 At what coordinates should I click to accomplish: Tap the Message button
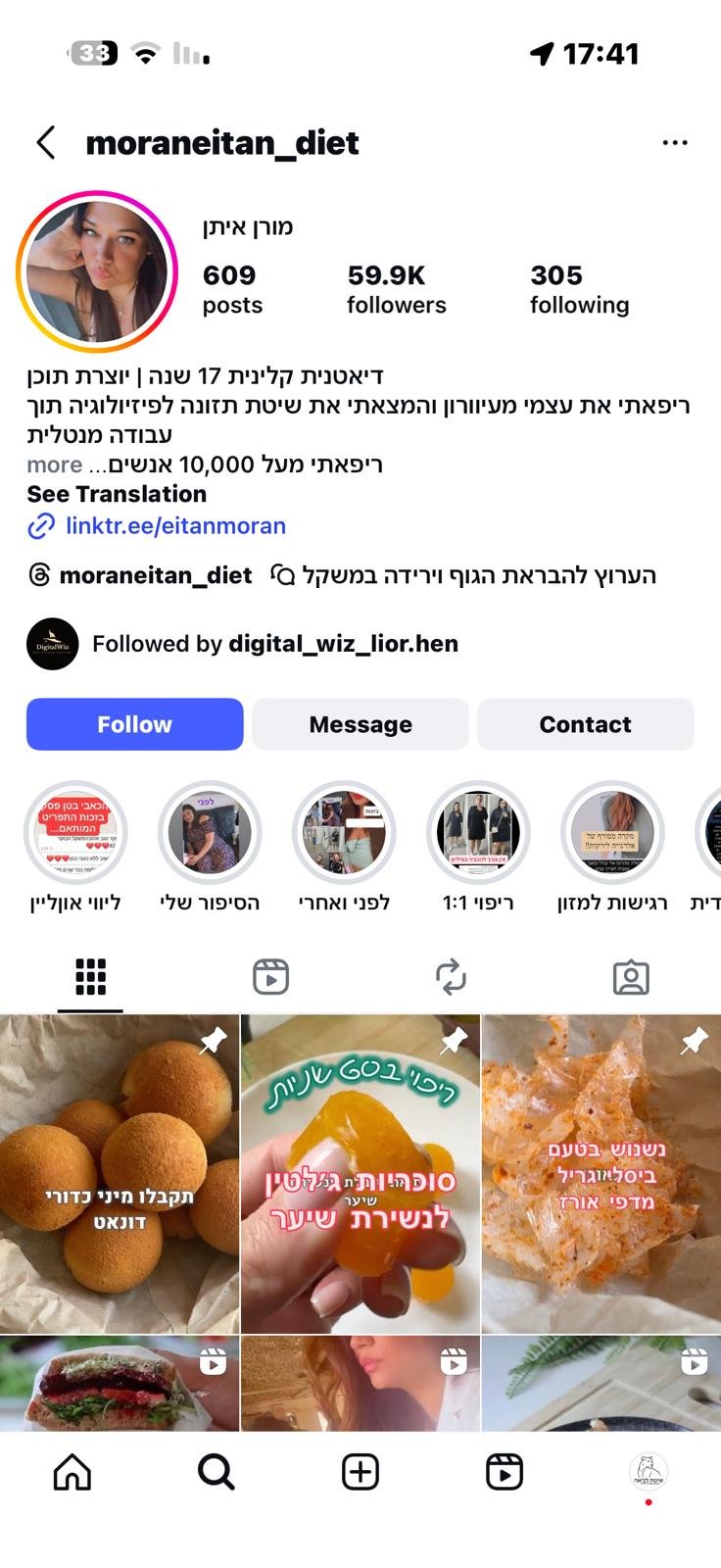[x=360, y=724]
